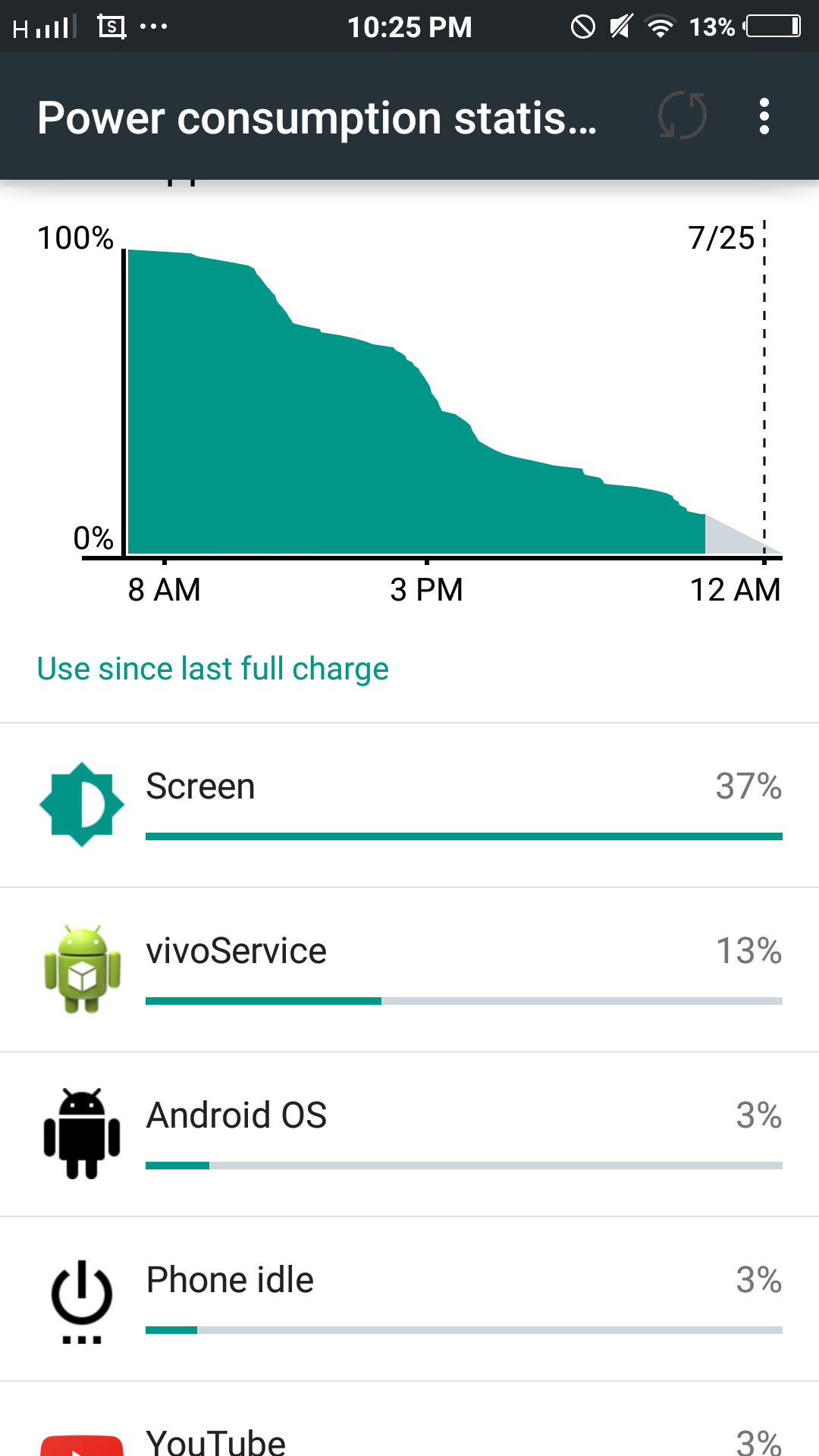Screen dimensions: 819x1456
Task: Open YouTube battery usage details
Action: click(409, 1420)
